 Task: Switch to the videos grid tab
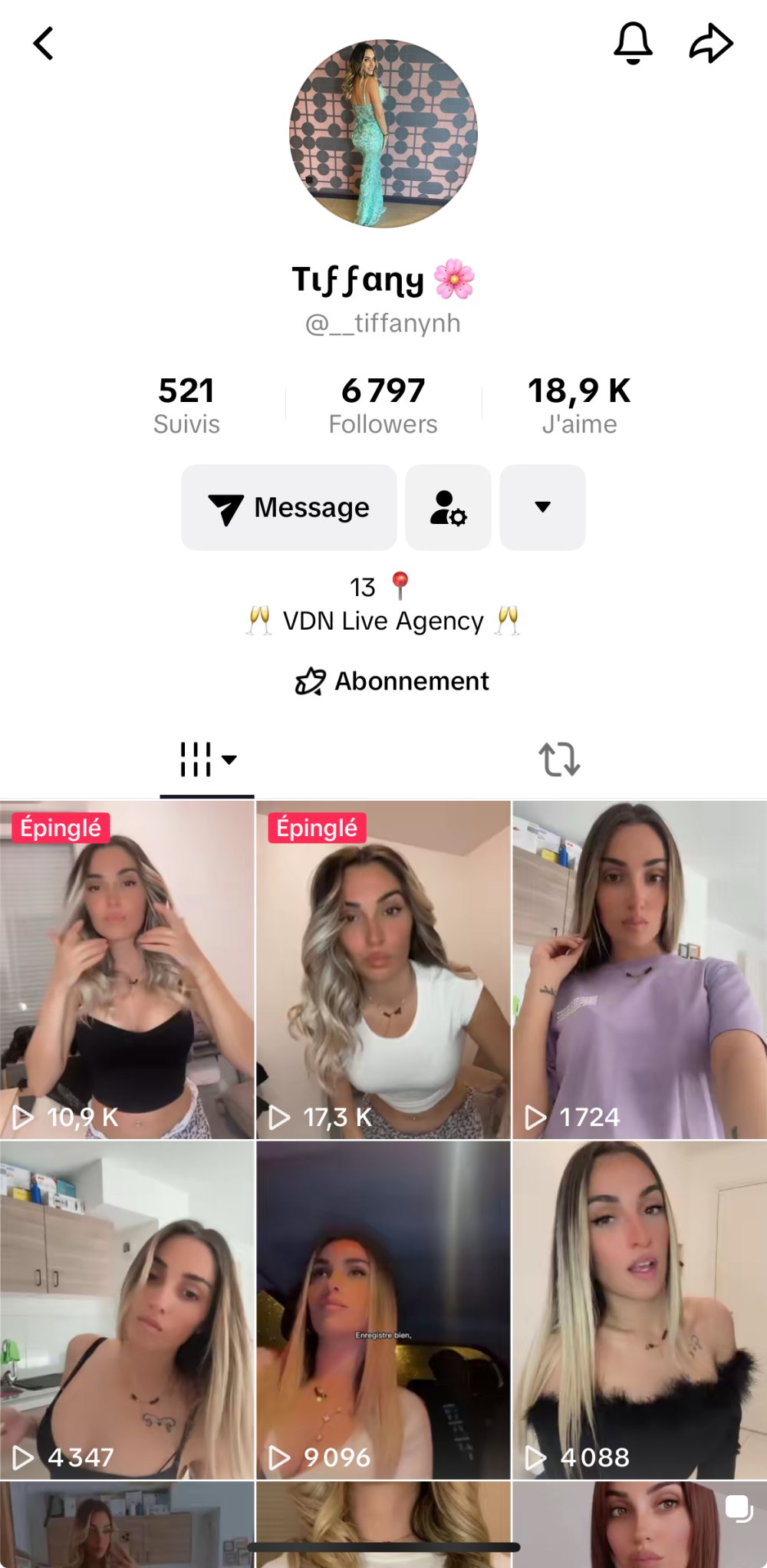(x=207, y=759)
